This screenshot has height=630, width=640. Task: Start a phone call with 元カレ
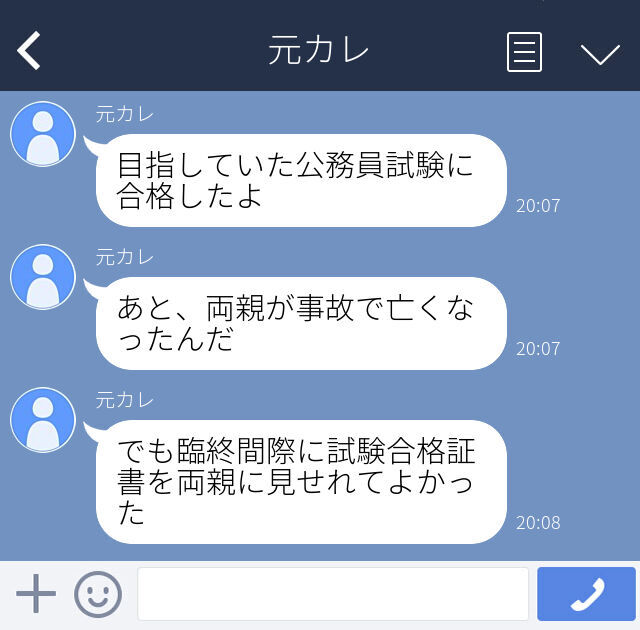point(586,594)
